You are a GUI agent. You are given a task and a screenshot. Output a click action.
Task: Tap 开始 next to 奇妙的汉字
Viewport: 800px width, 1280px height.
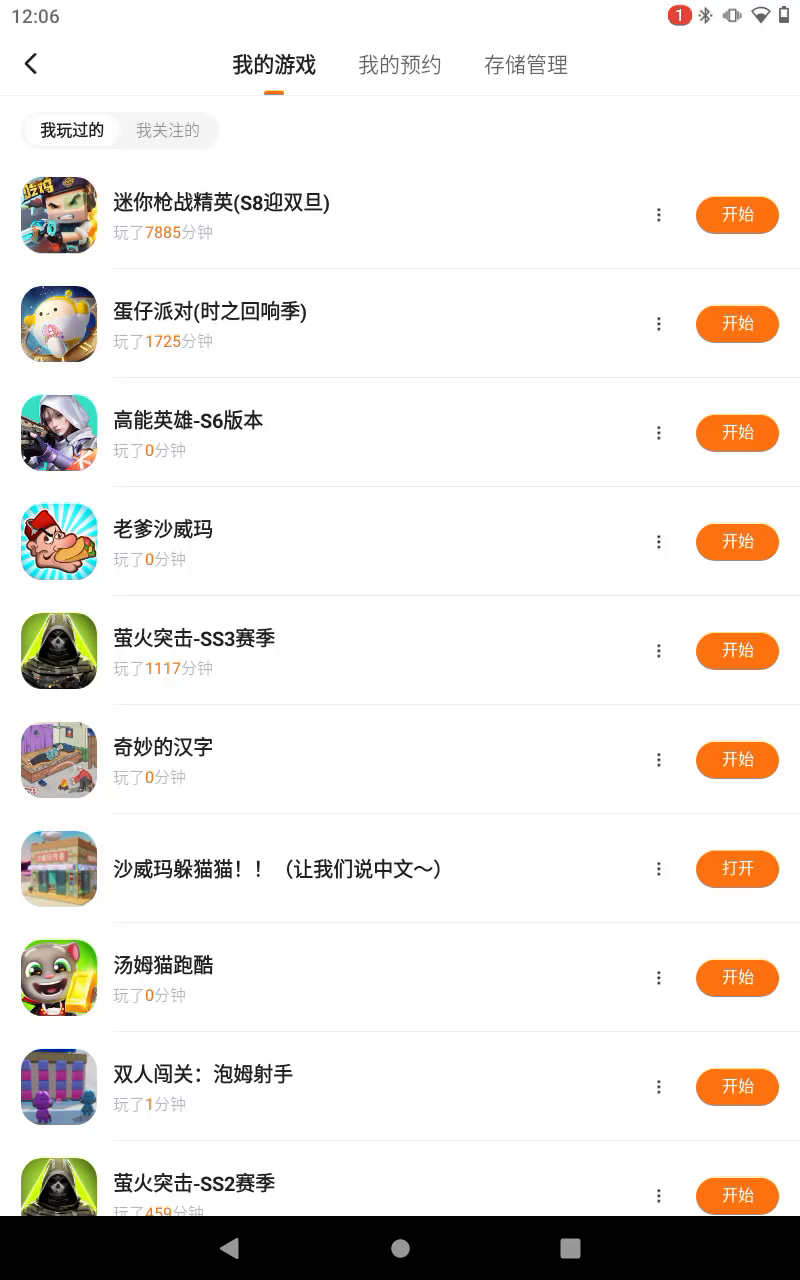737,760
